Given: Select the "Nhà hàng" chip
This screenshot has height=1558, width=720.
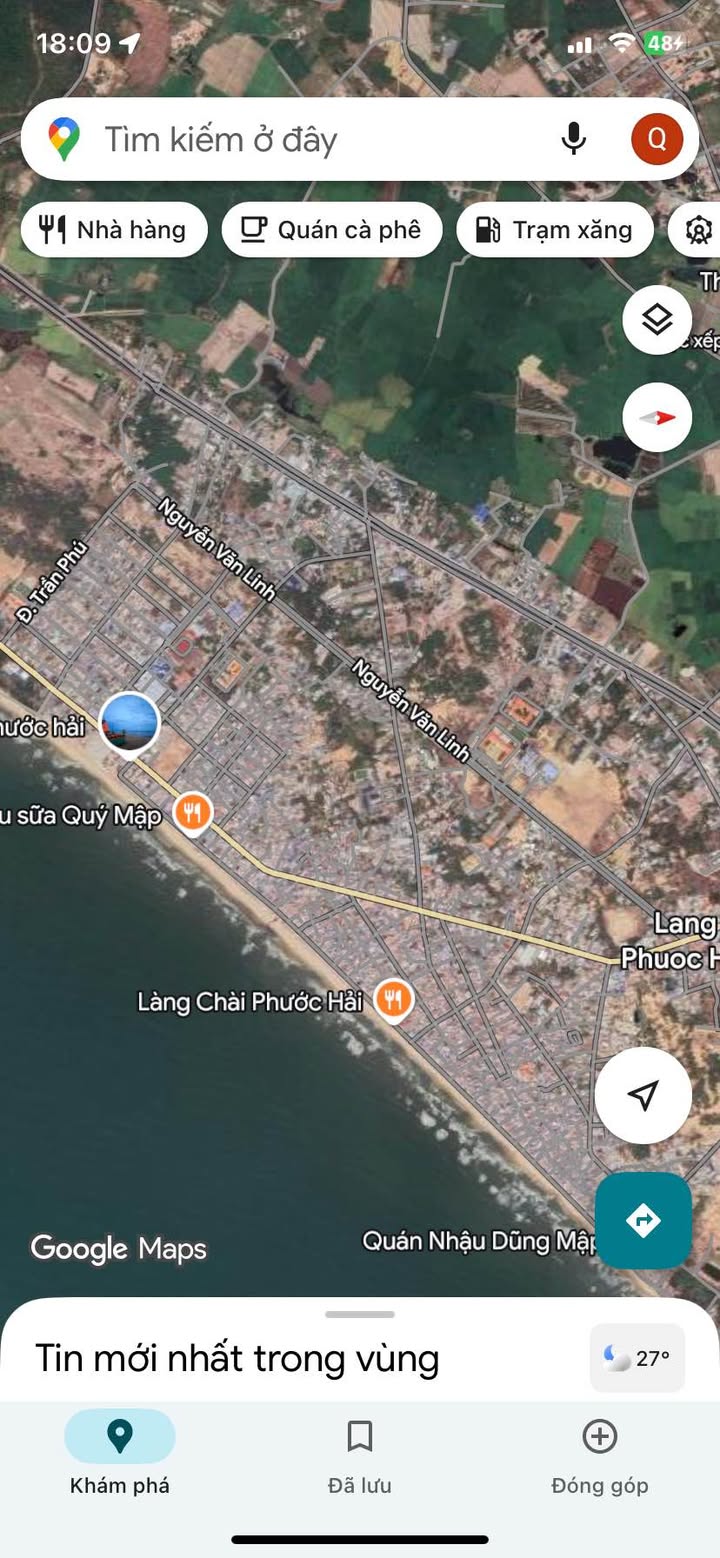Looking at the screenshot, I should (113, 230).
